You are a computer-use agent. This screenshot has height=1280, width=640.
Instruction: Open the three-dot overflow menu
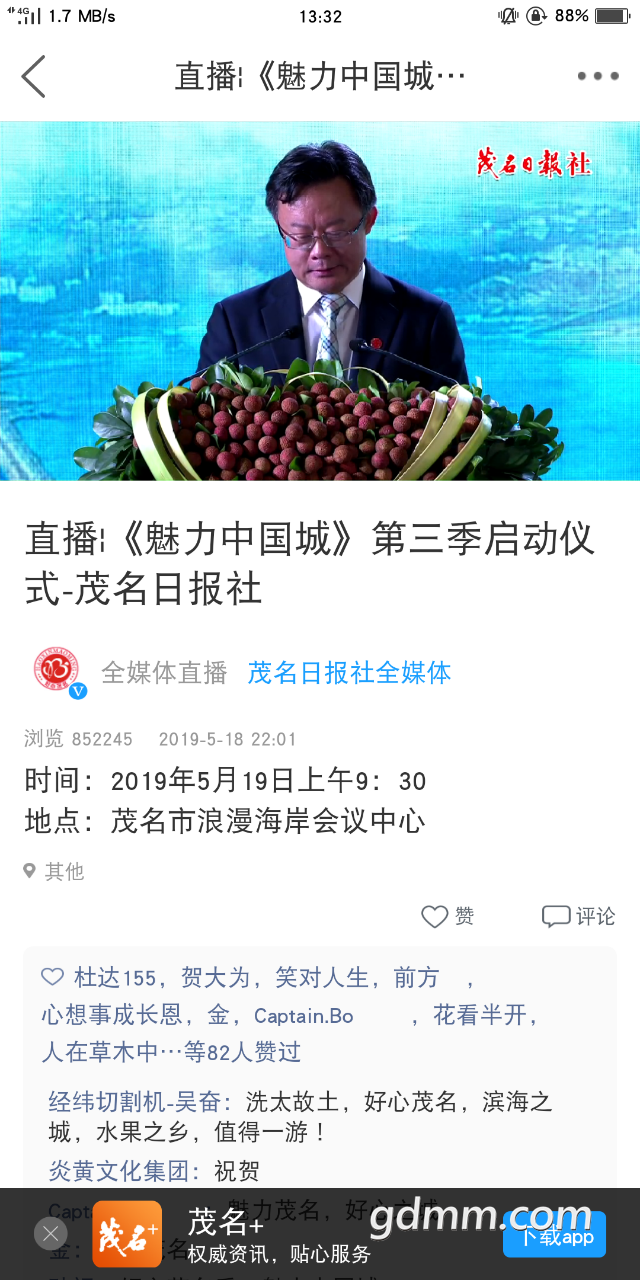598,76
